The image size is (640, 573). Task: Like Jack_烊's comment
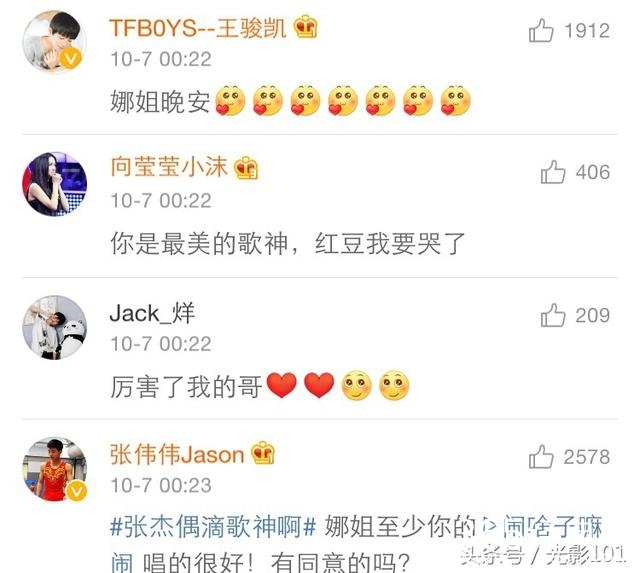click(553, 315)
